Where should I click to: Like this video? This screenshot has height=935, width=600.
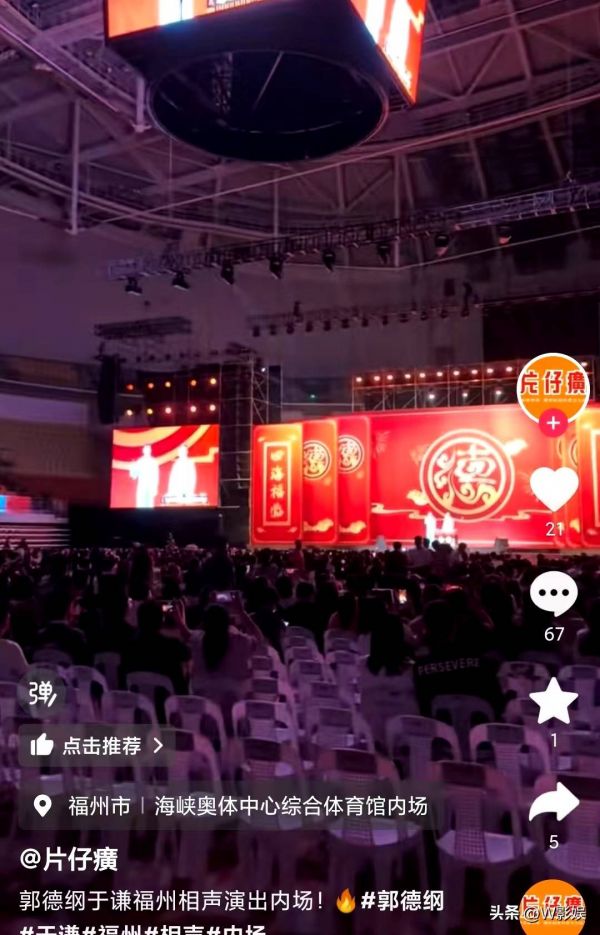(553, 489)
